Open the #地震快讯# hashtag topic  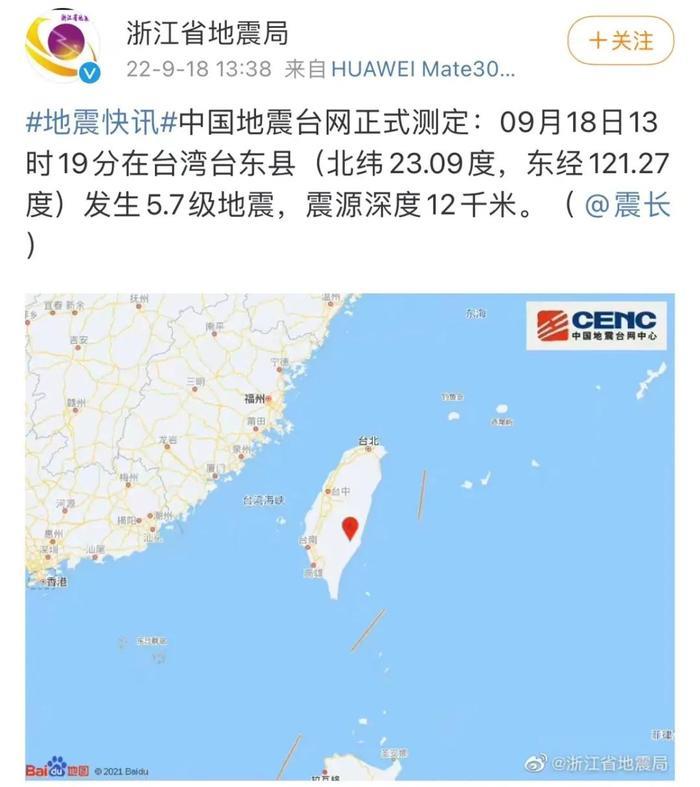tap(101, 122)
